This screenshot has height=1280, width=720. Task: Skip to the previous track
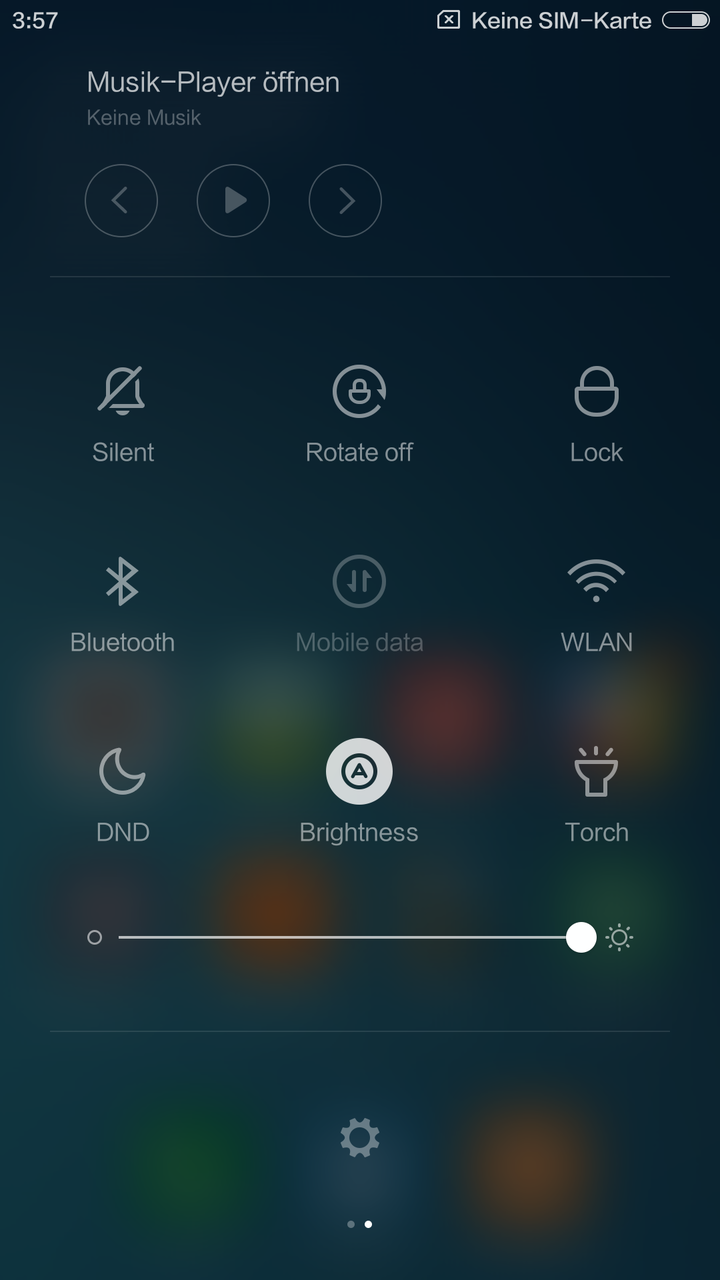click(x=121, y=201)
